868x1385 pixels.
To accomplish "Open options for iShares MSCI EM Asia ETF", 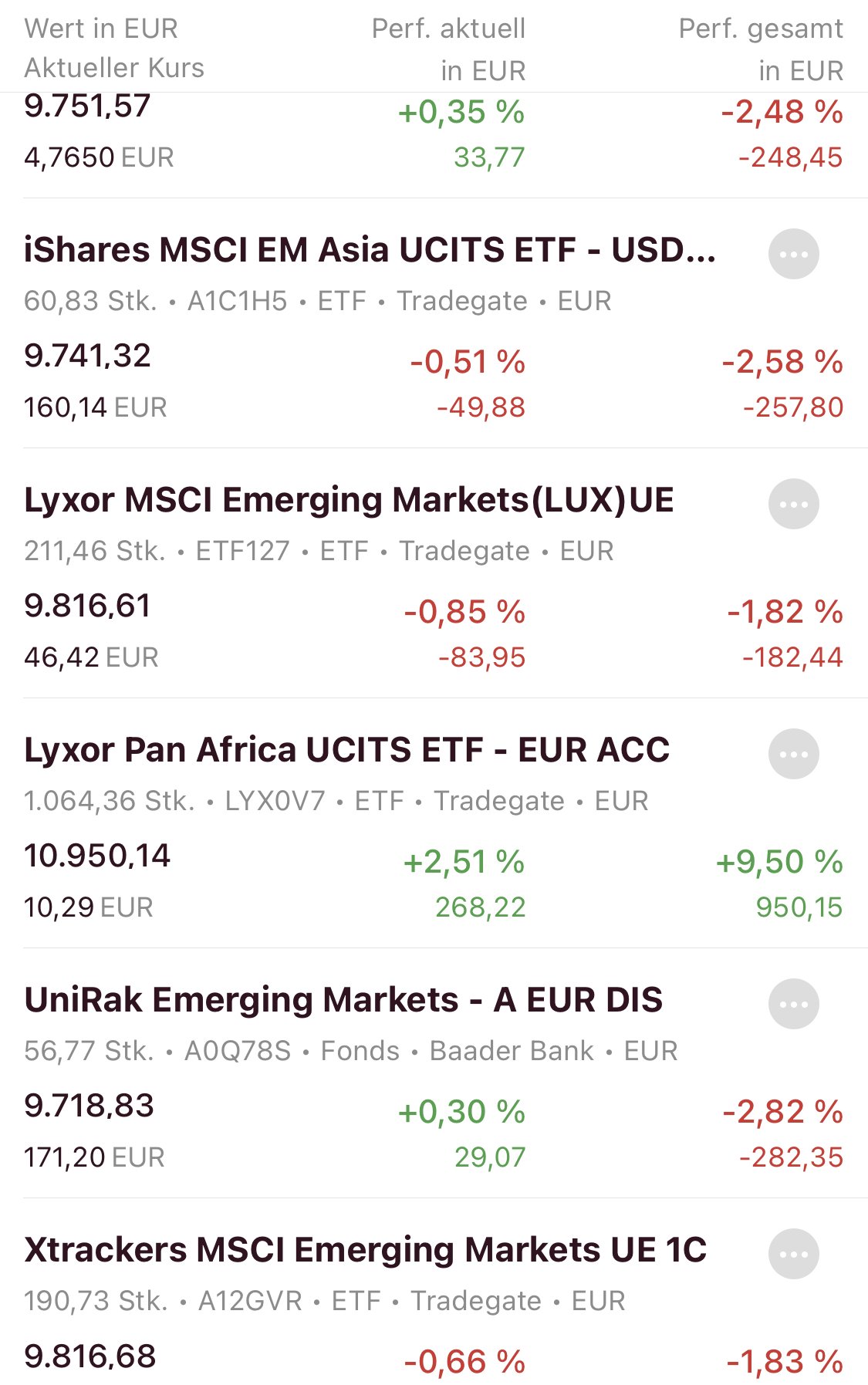I will click(793, 254).
